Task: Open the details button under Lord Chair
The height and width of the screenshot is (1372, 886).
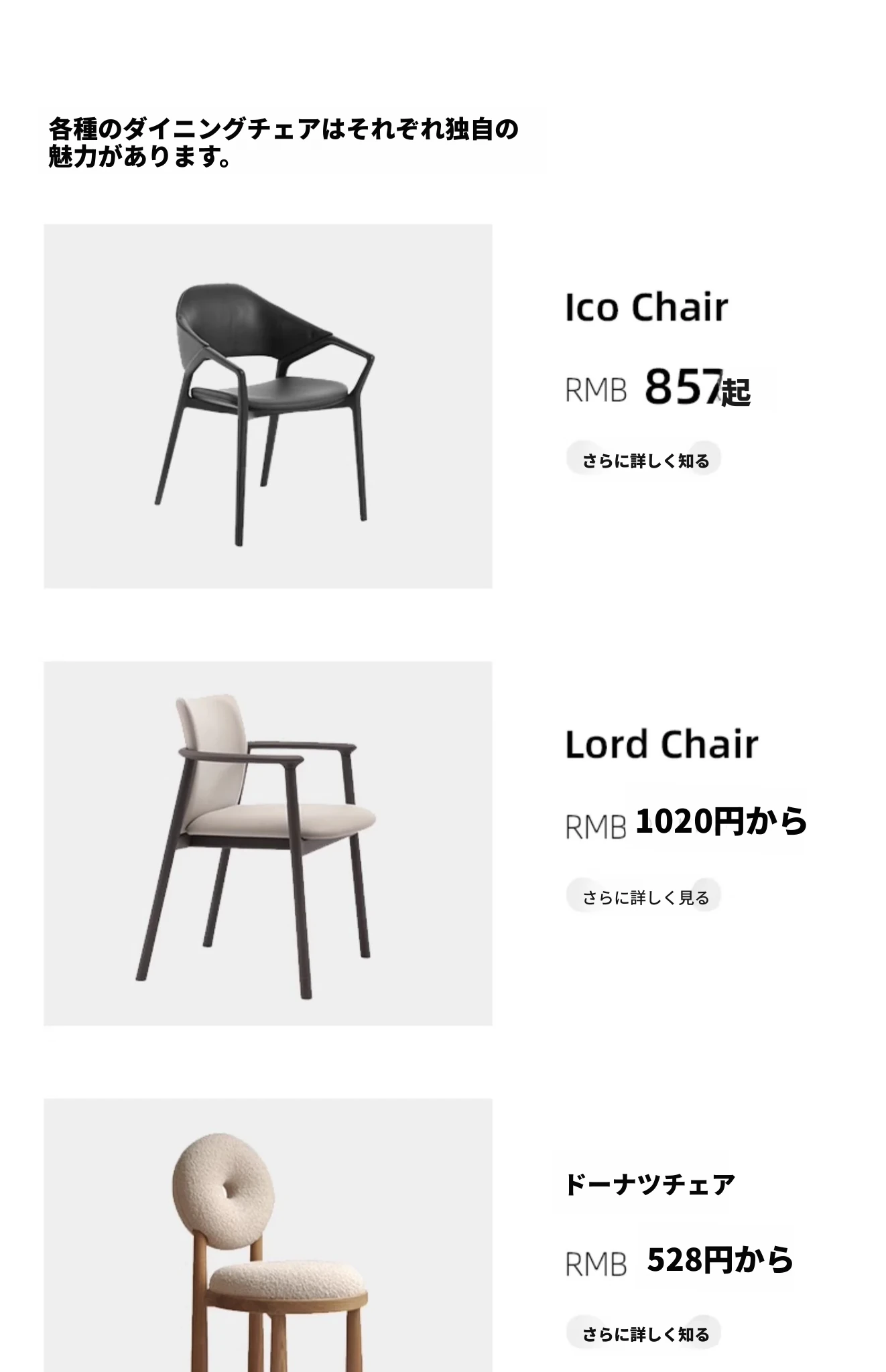Action: (644, 896)
